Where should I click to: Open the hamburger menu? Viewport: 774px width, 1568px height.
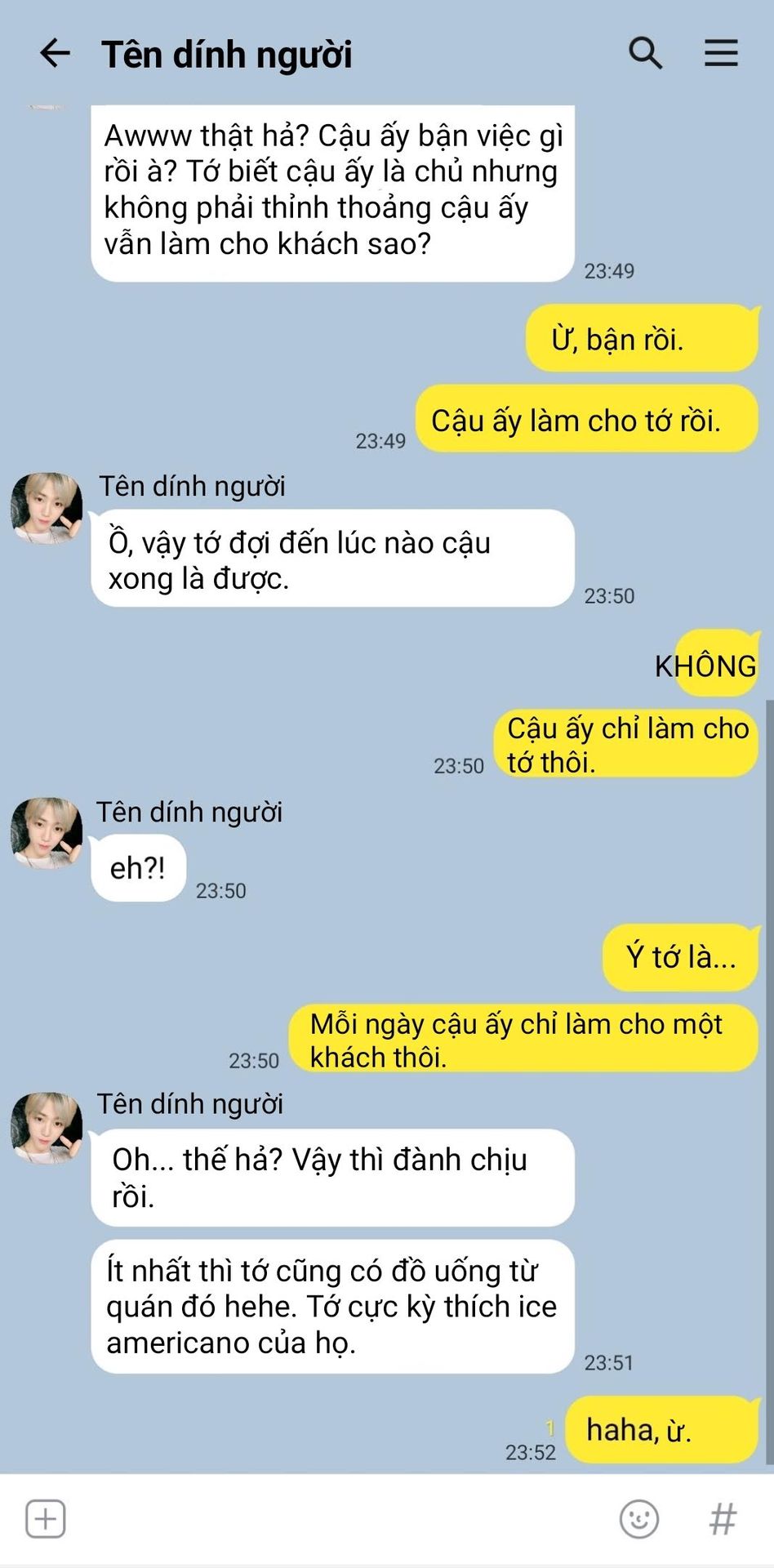point(721,53)
